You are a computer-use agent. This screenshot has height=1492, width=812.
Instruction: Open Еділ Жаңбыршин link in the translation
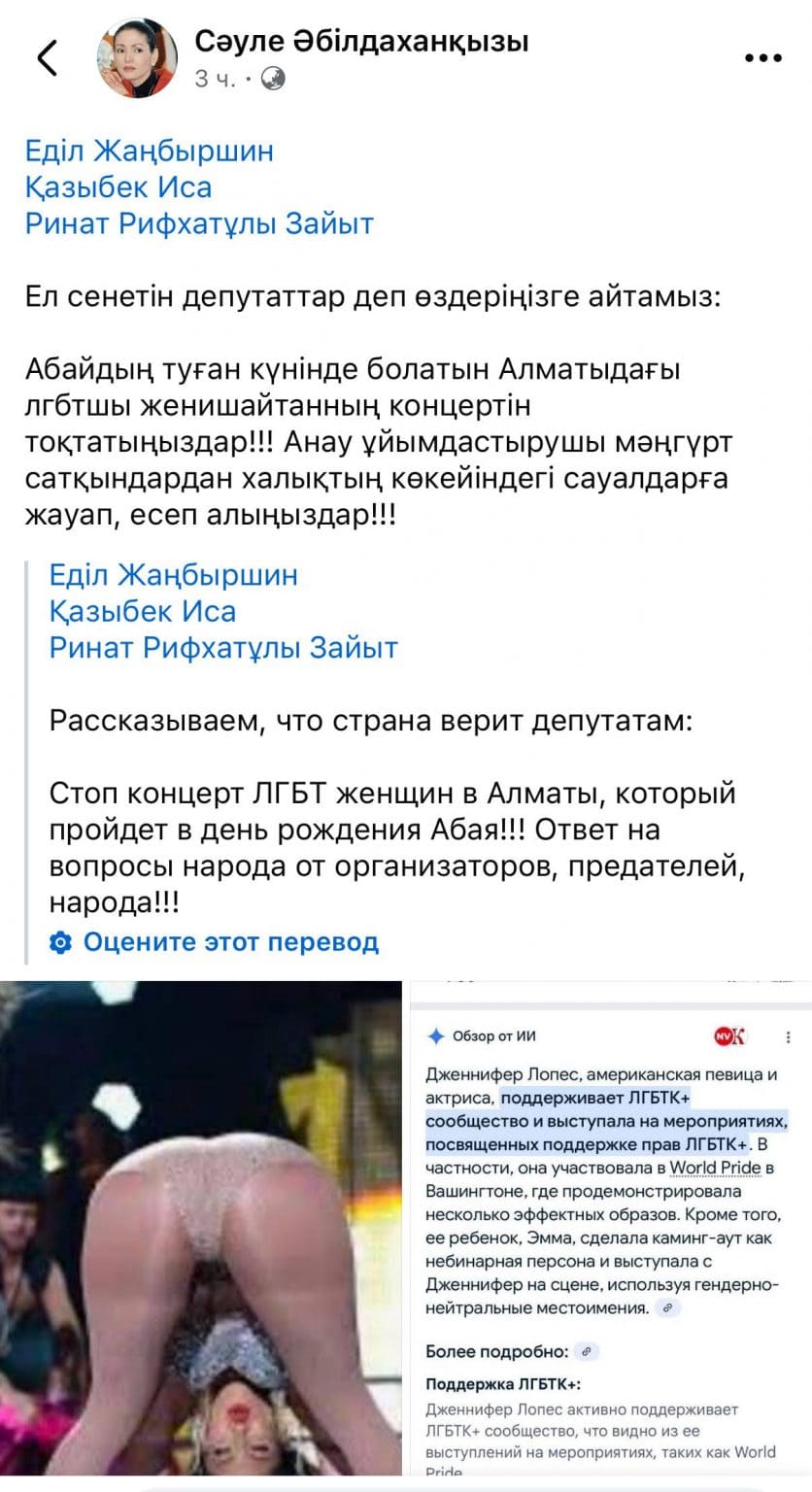[x=173, y=575]
